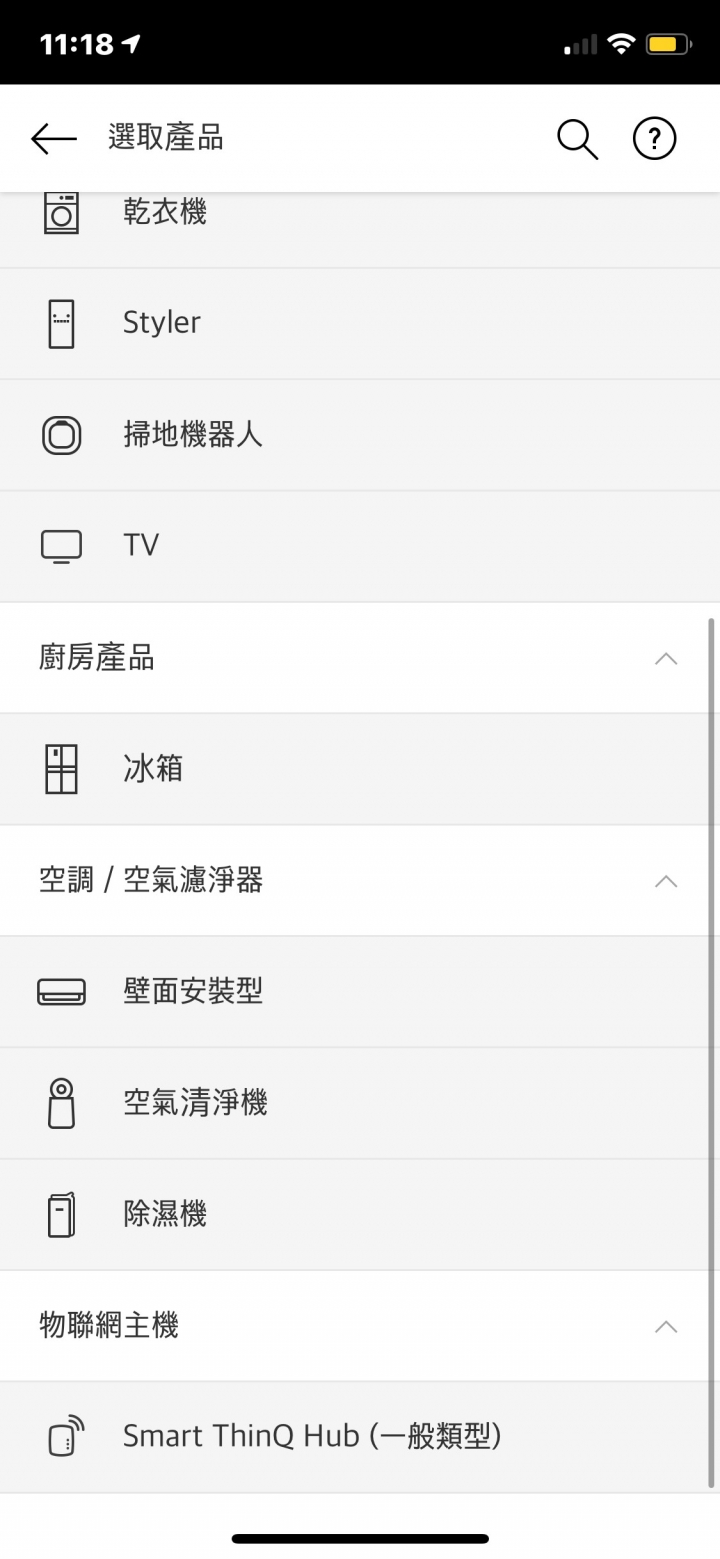Go back using the arrow icon
720x1559 pixels.
(x=54, y=139)
